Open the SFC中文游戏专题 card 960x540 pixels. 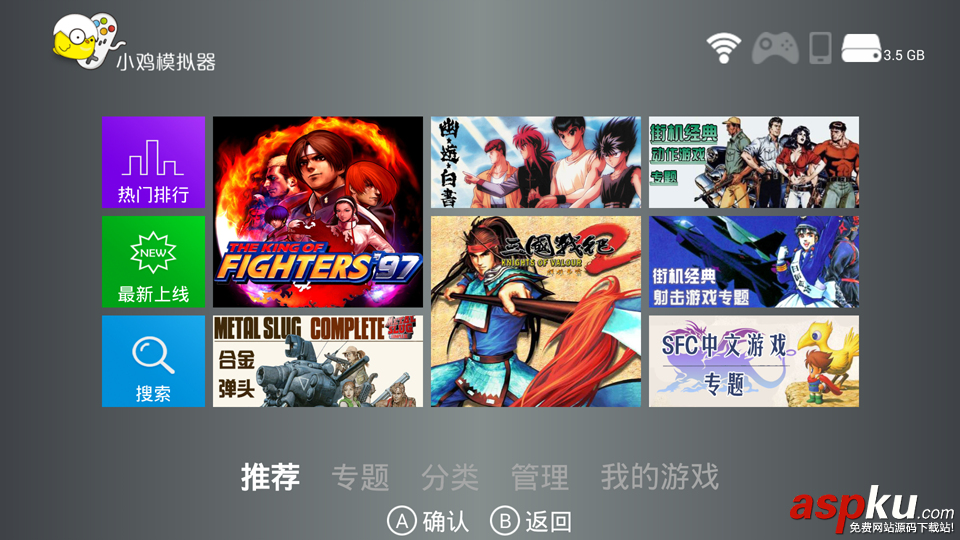coord(753,361)
